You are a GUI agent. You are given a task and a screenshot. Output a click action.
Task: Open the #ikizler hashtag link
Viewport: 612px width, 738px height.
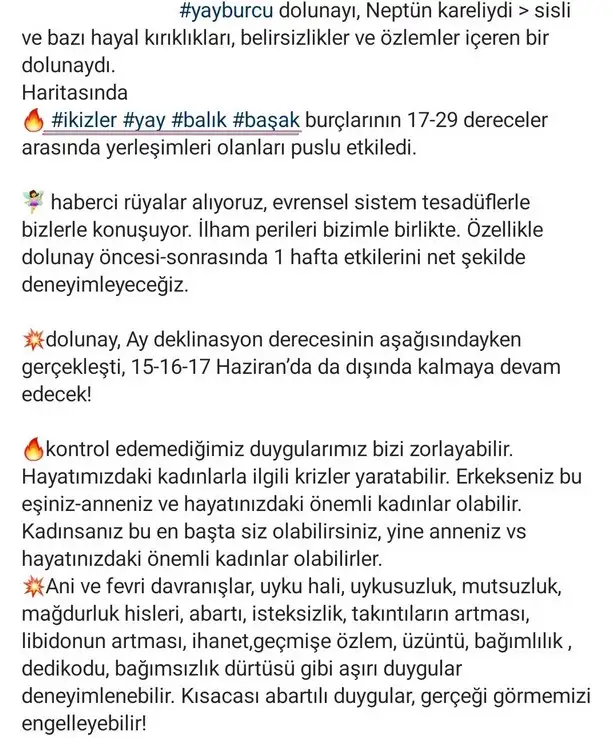[x=83, y=121]
